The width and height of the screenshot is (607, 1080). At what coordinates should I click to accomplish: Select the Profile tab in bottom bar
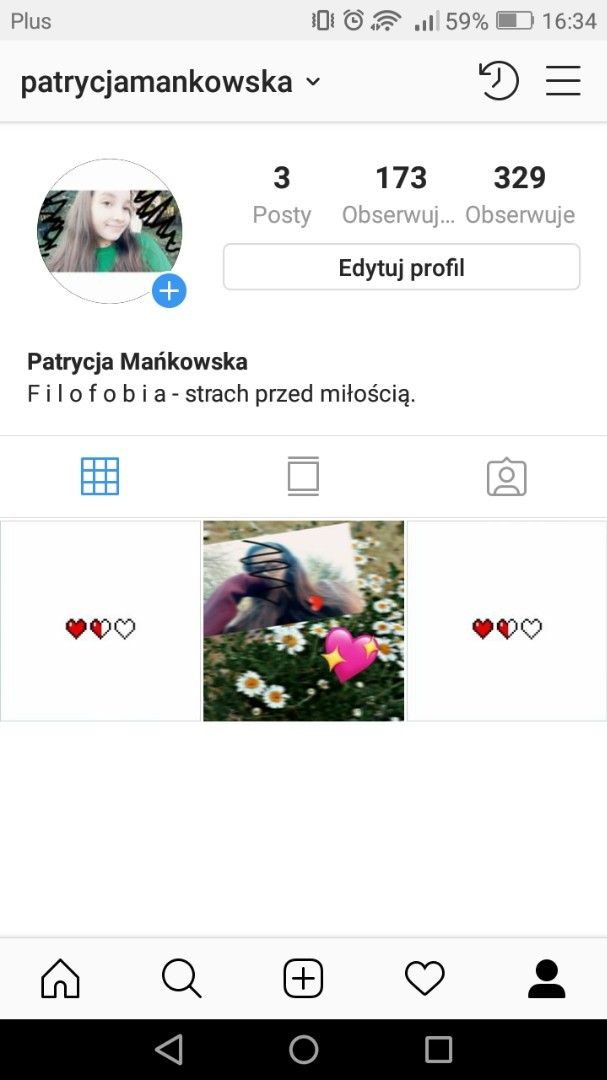click(546, 978)
